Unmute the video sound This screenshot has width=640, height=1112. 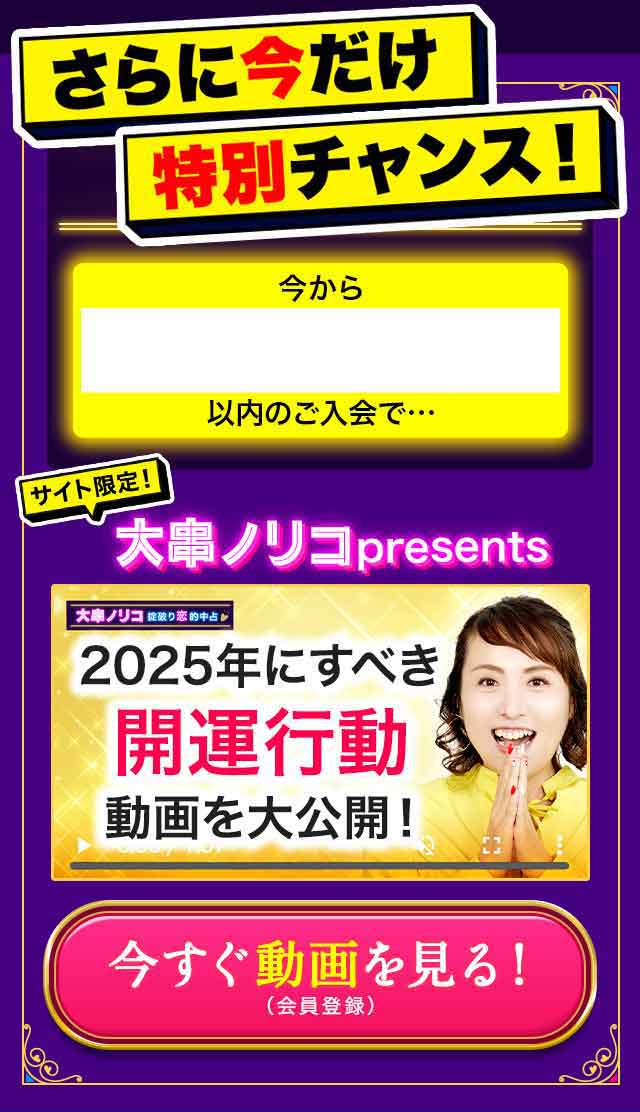point(427,846)
